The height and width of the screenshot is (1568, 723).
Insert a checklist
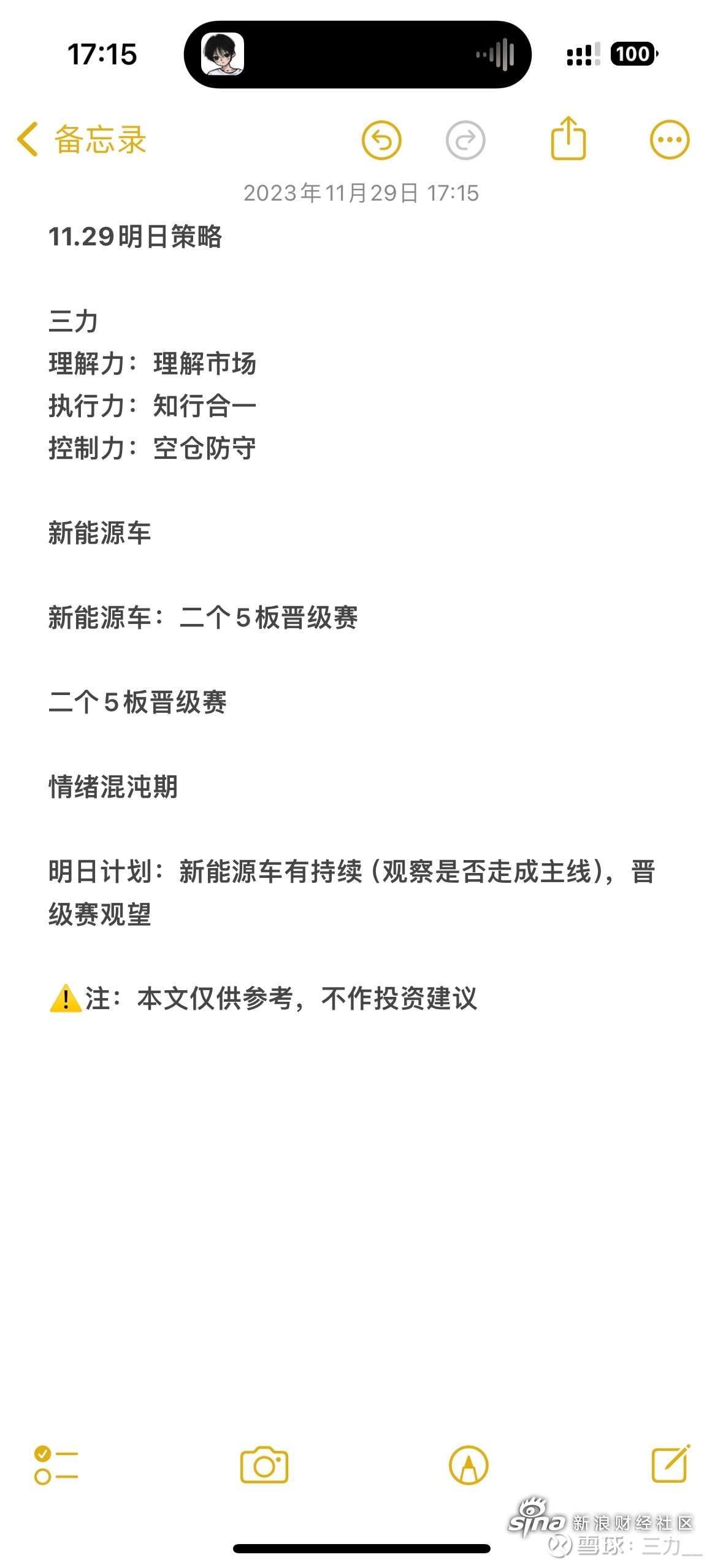[x=56, y=1465]
